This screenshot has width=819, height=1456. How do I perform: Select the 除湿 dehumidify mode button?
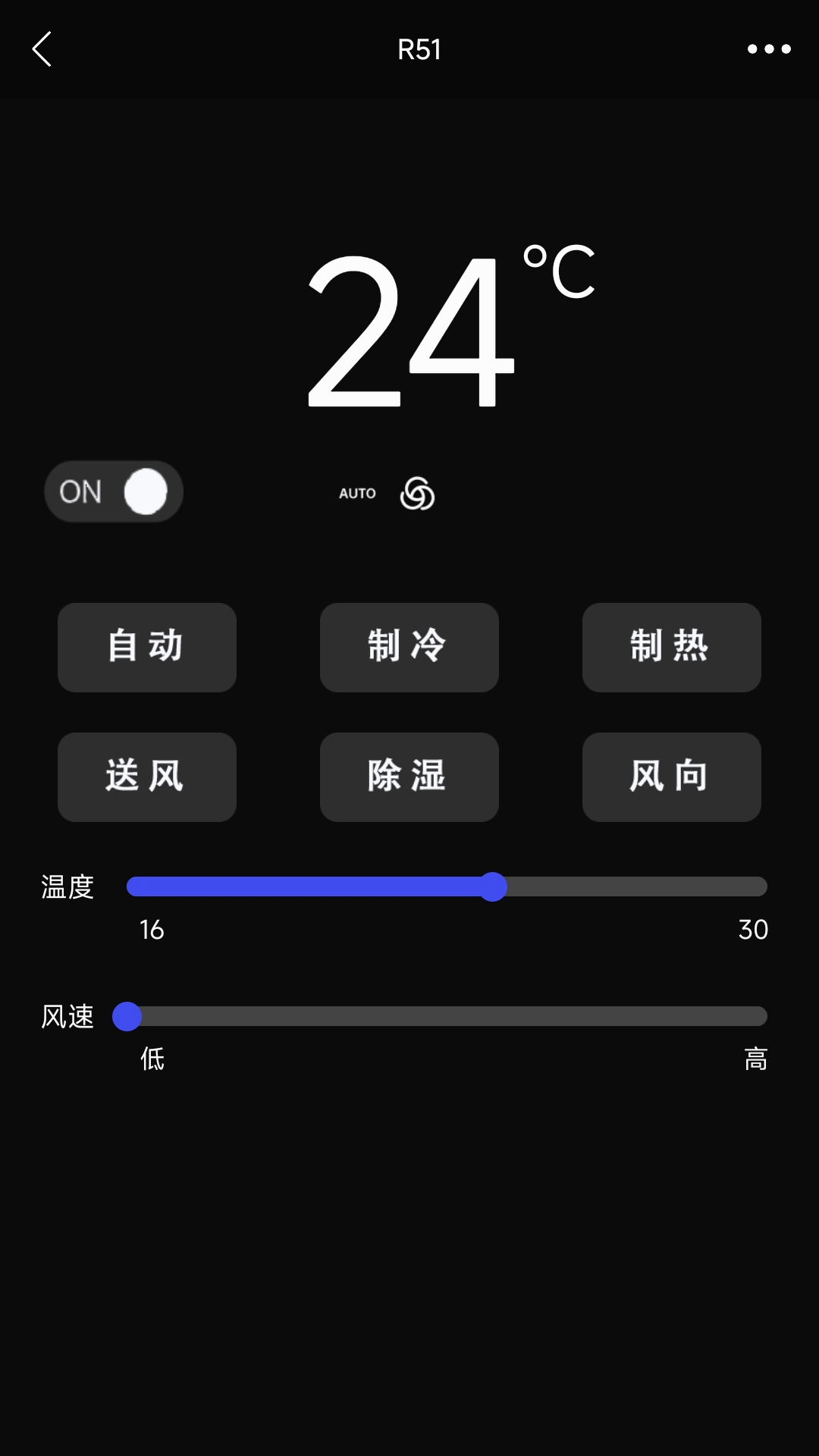[x=409, y=777]
